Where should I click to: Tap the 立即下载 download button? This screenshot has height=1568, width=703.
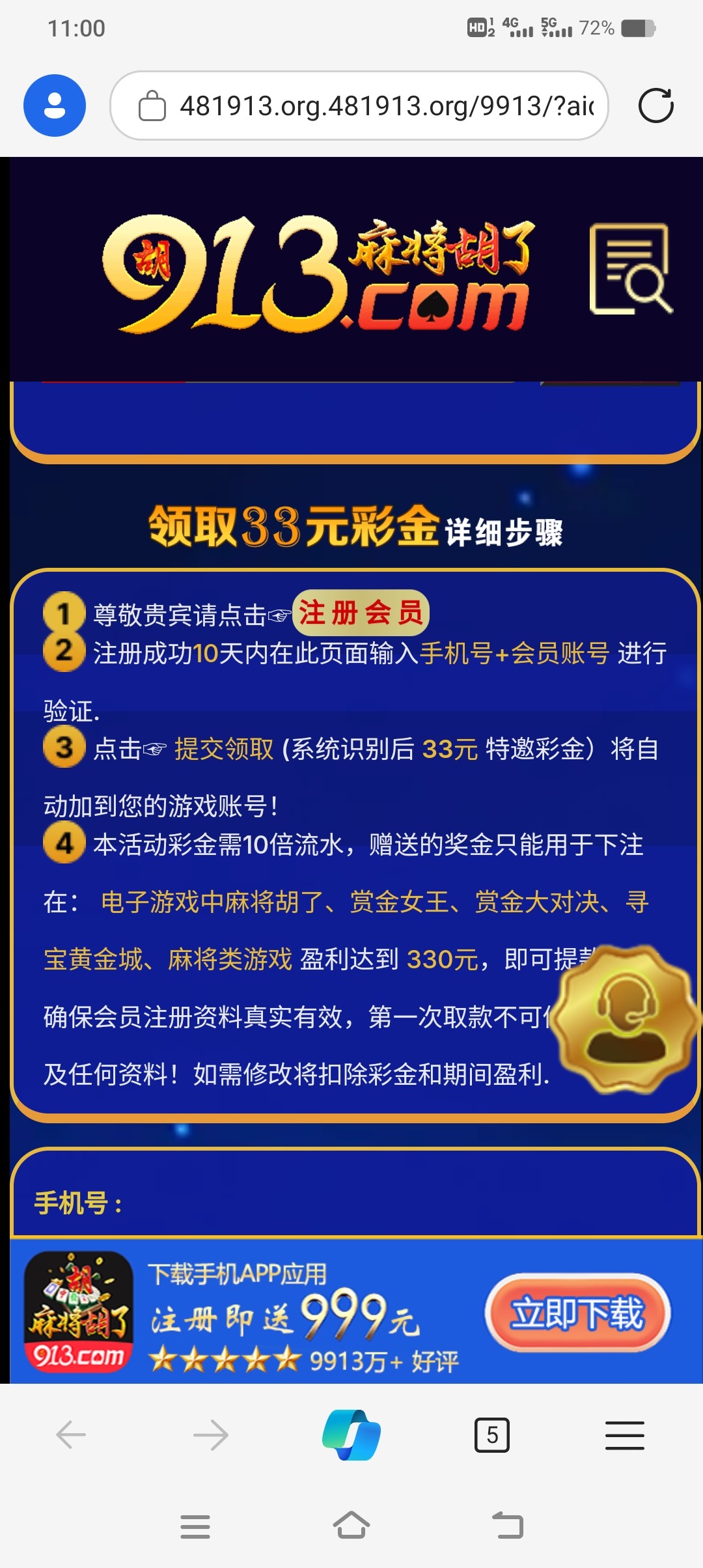pyautogui.click(x=577, y=1313)
